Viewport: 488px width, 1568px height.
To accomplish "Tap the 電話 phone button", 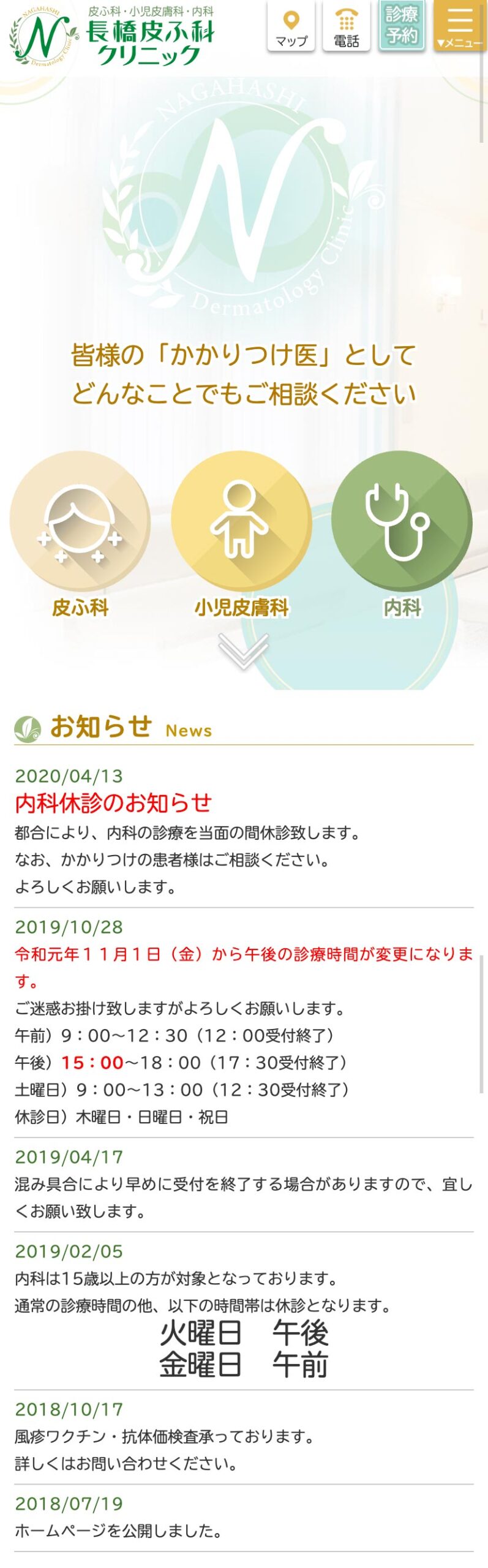I will [x=346, y=27].
